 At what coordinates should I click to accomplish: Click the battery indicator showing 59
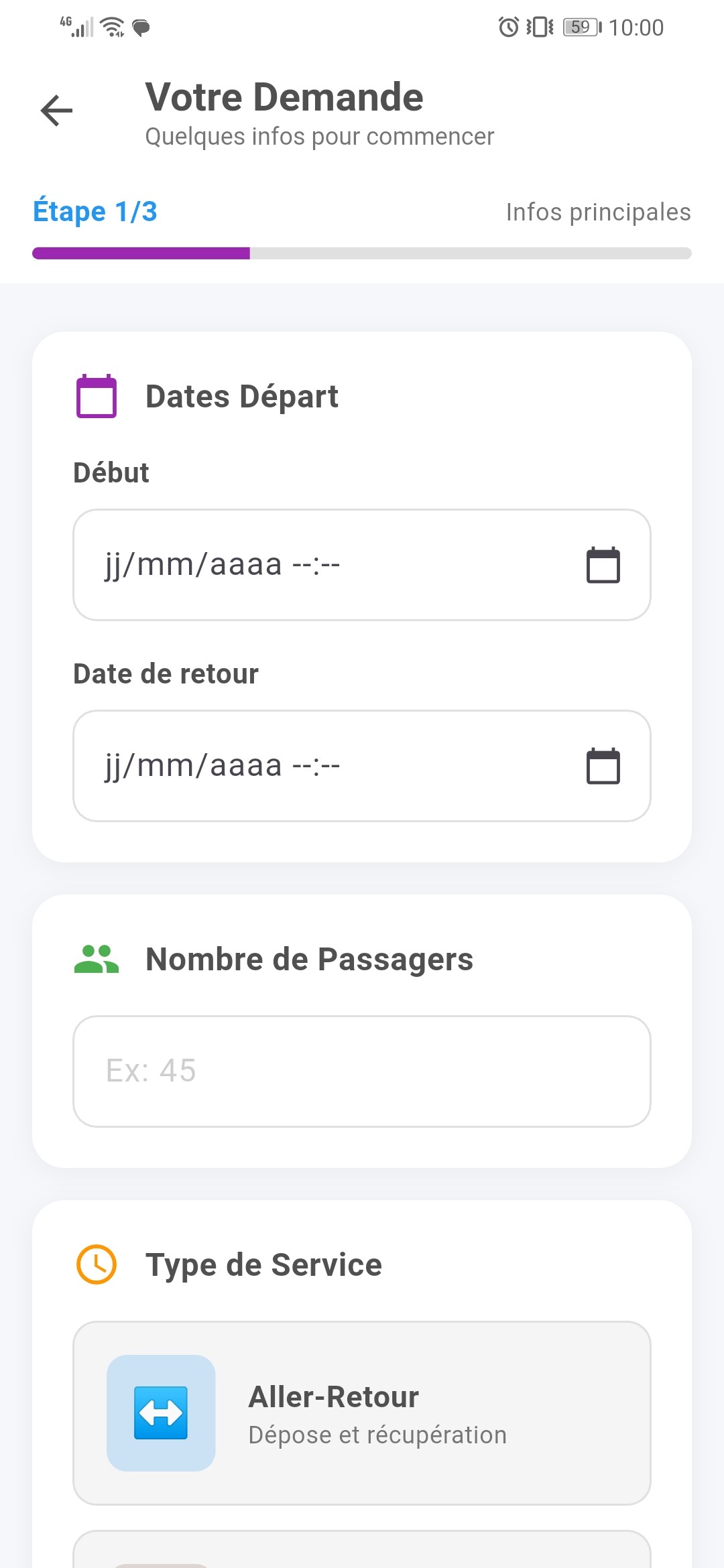point(581,27)
